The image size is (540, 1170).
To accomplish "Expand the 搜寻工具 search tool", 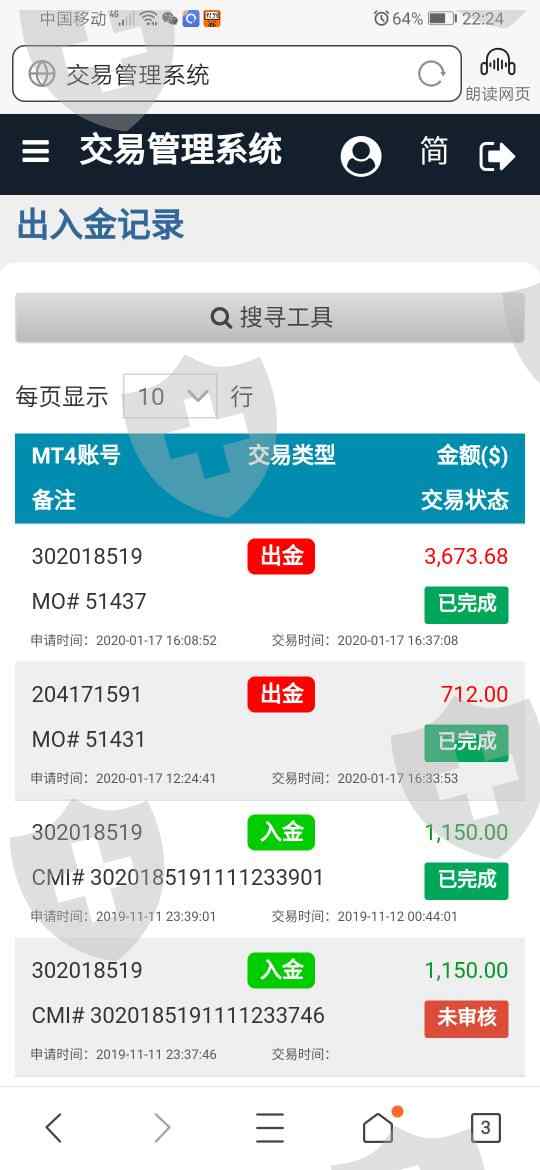I will tap(270, 317).
